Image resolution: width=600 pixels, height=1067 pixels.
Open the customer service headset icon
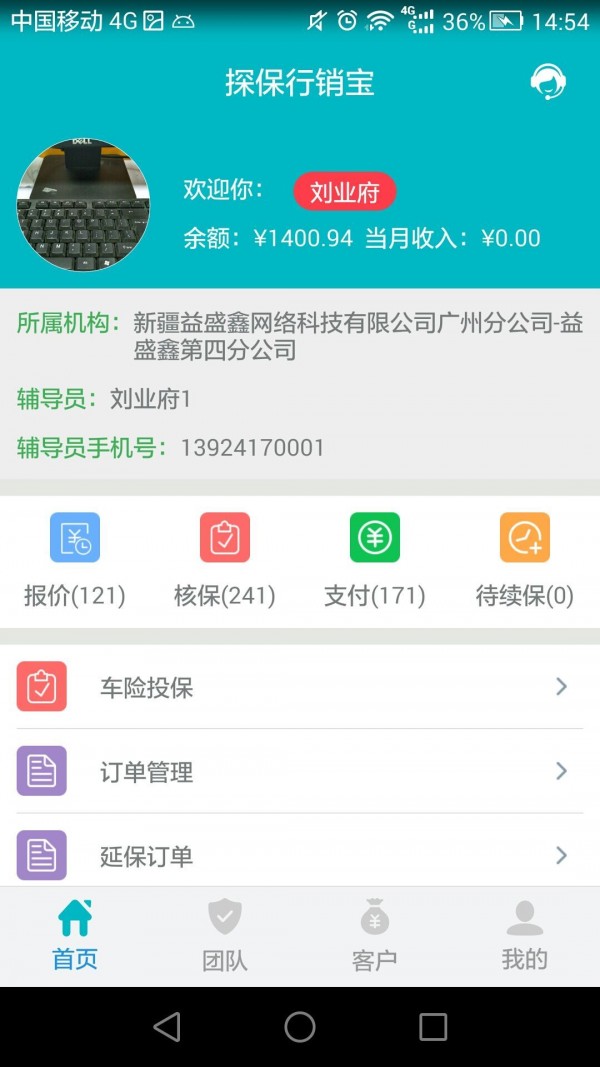(x=547, y=82)
